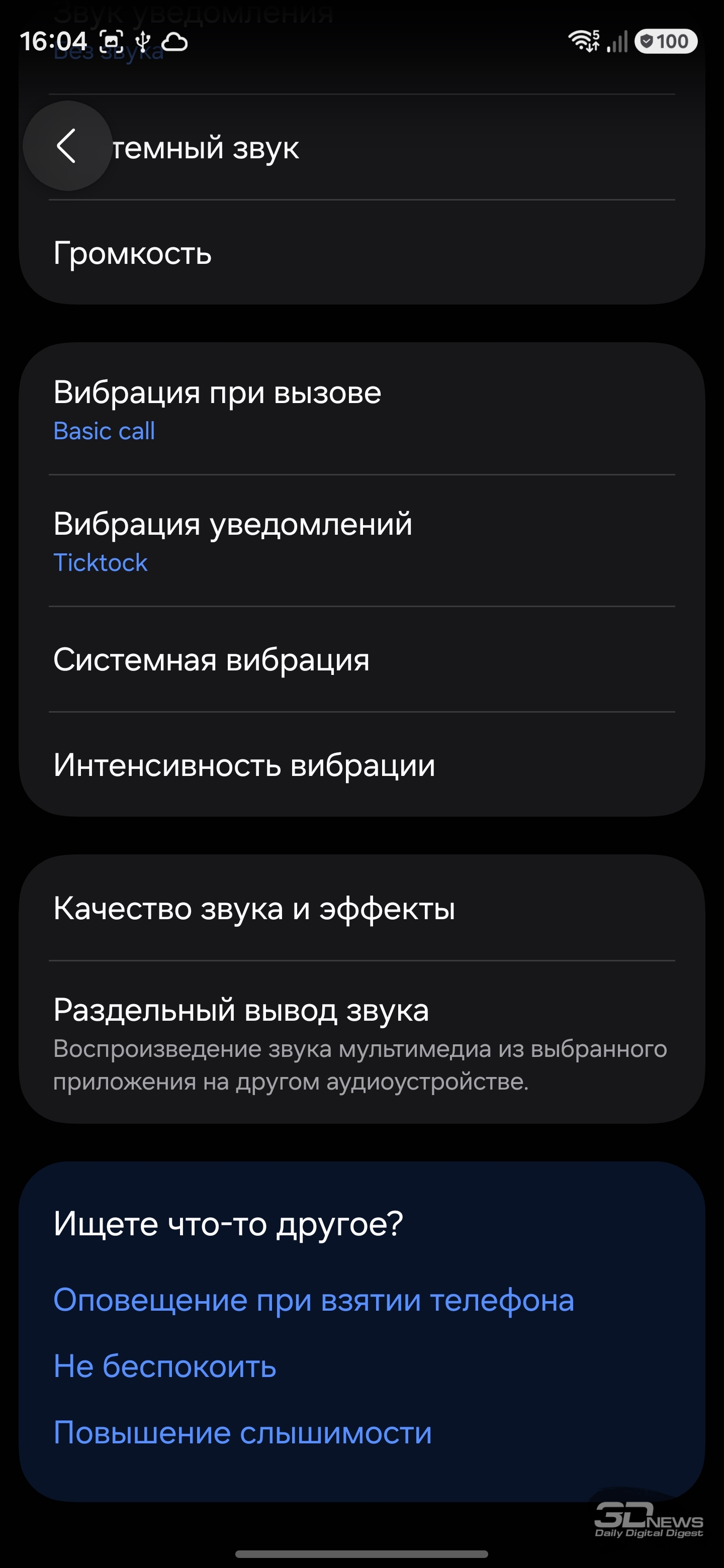Open Вибрация при вызове settings
Viewport: 724px width, 1568px height.
click(361, 409)
